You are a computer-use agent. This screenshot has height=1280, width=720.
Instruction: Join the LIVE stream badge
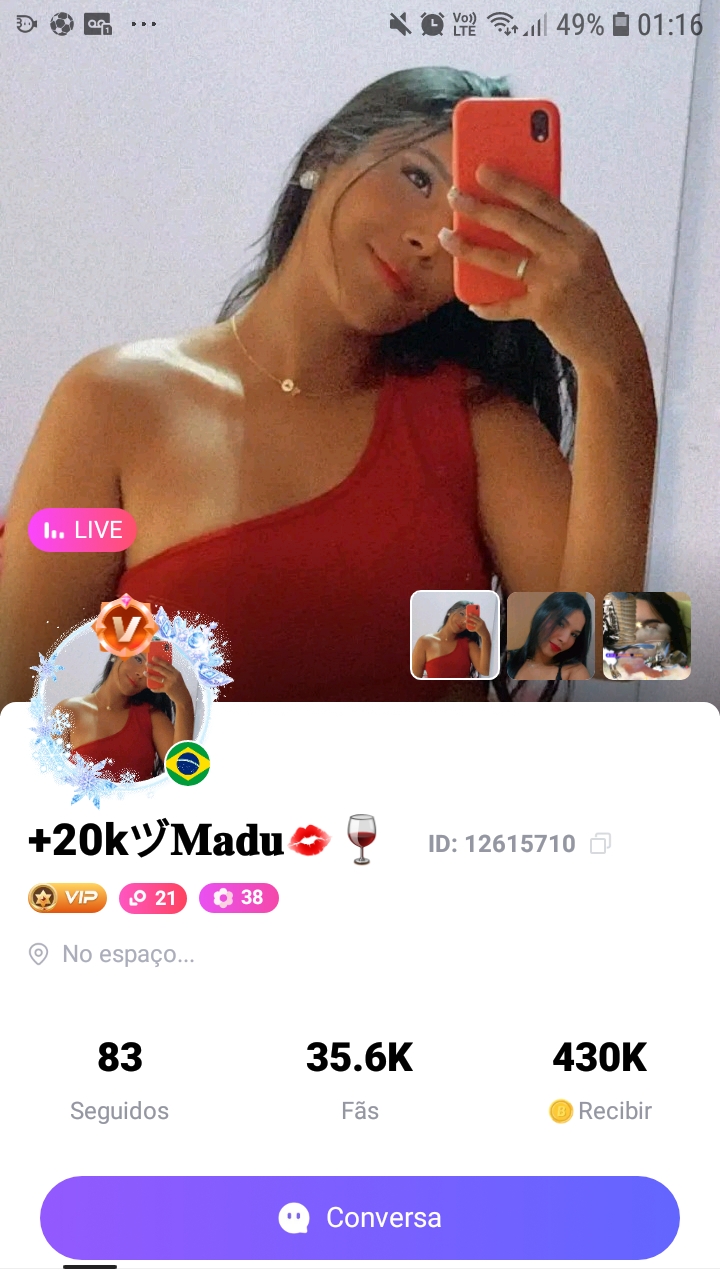pos(82,530)
